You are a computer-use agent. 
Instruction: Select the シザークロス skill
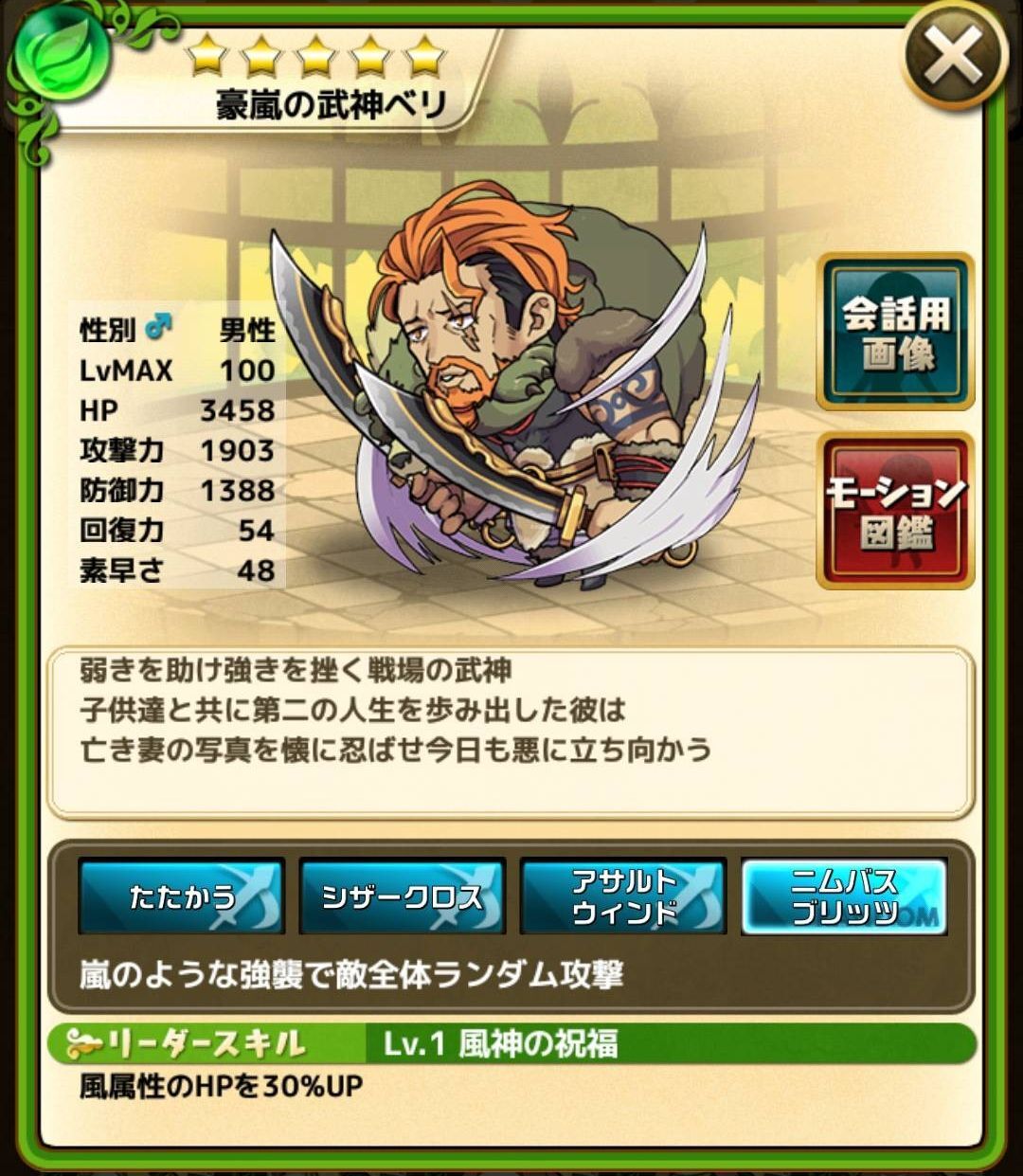click(402, 896)
